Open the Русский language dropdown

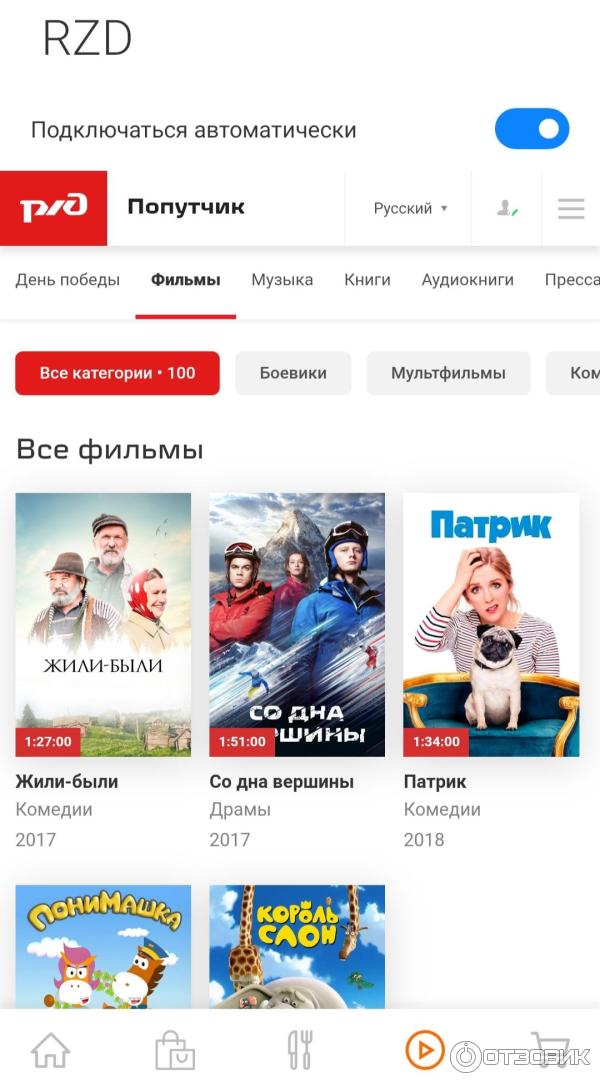pos(410,208)
